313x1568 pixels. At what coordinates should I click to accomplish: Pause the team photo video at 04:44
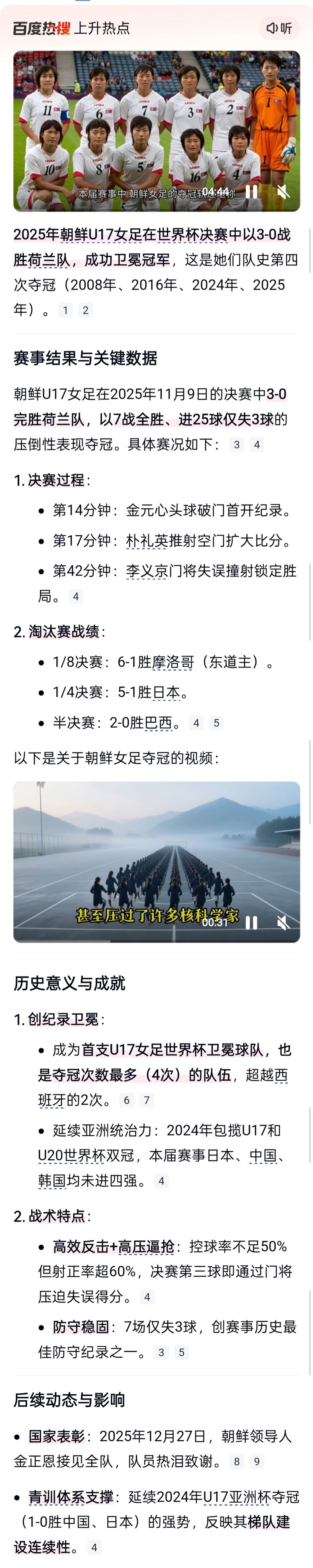click(x=251, y=192)
